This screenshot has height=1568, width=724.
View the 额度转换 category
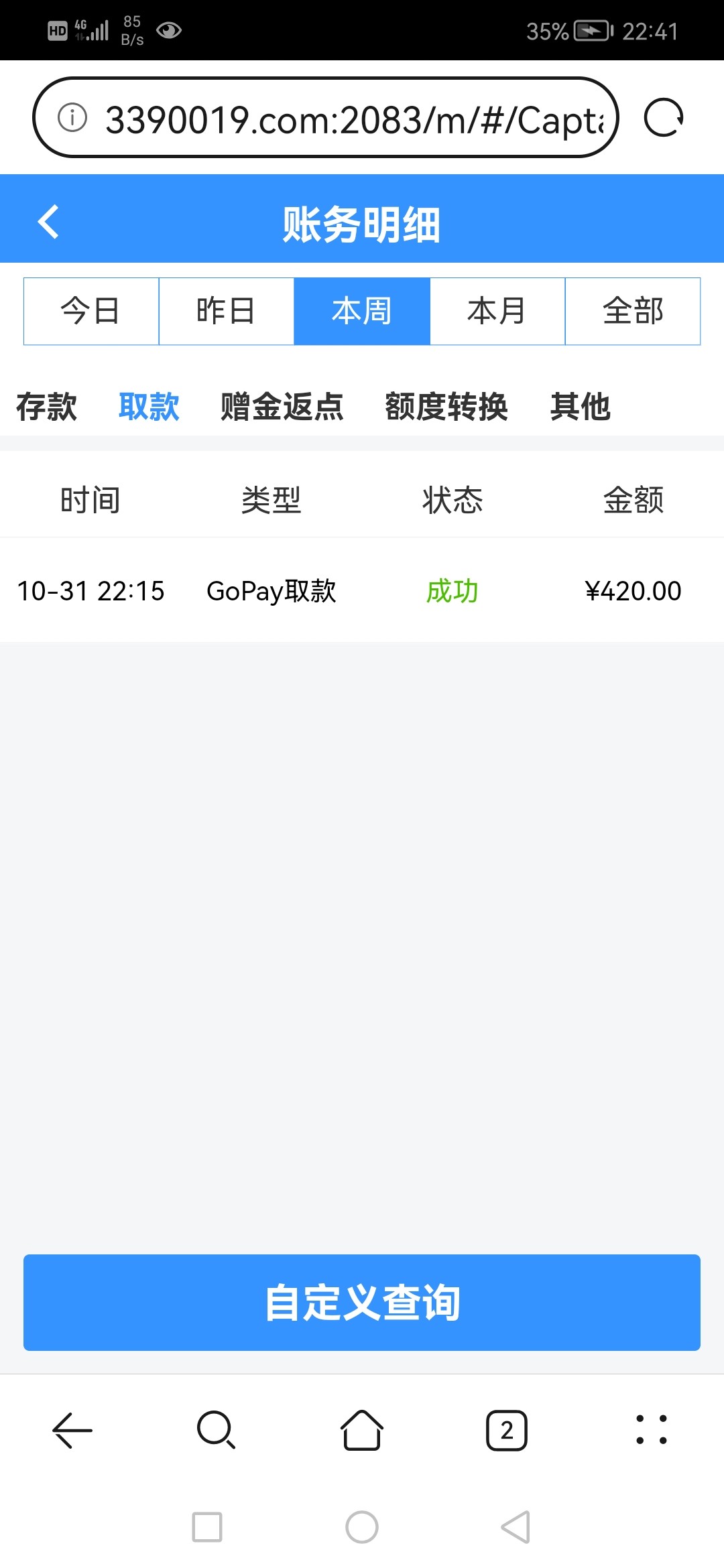(x=446, y=407)
